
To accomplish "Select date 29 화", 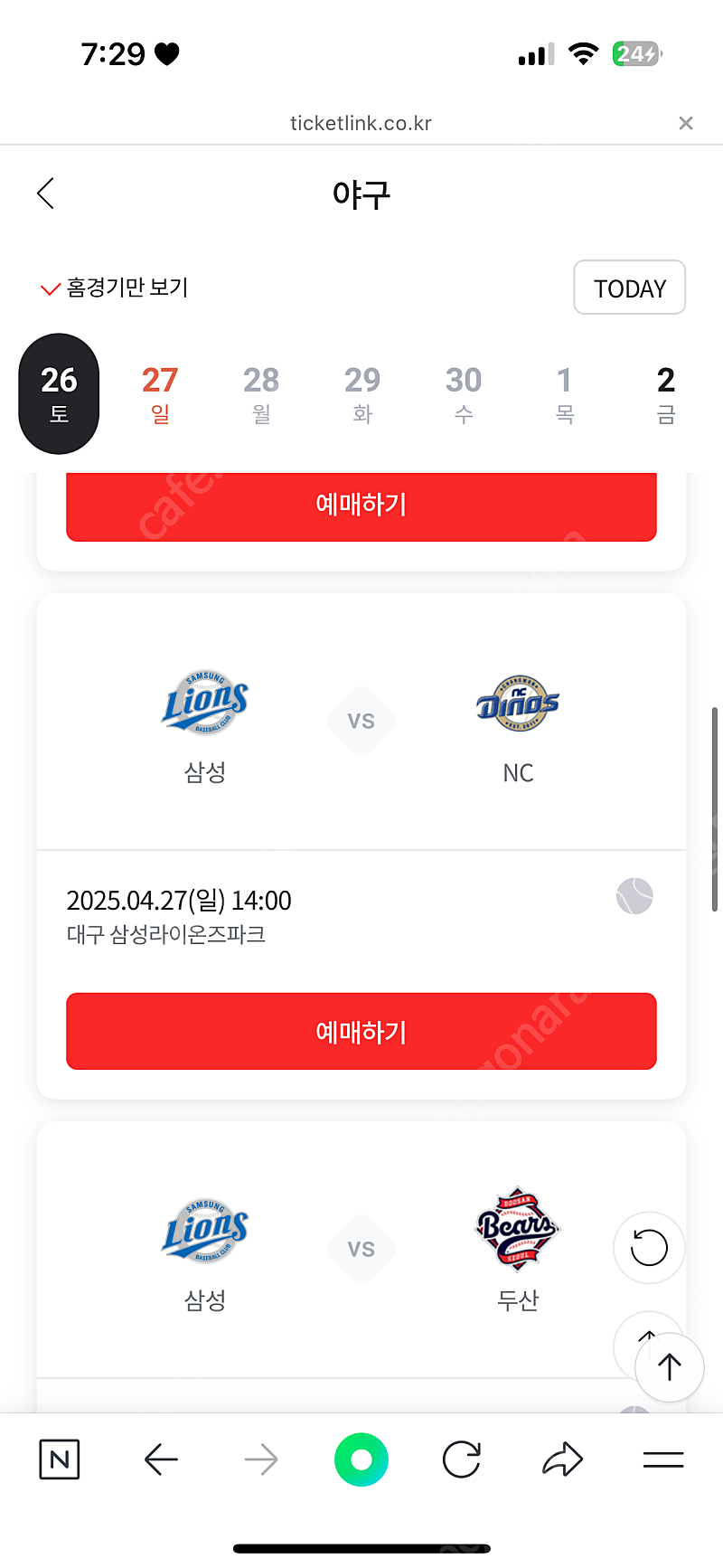I will point(362,393).
